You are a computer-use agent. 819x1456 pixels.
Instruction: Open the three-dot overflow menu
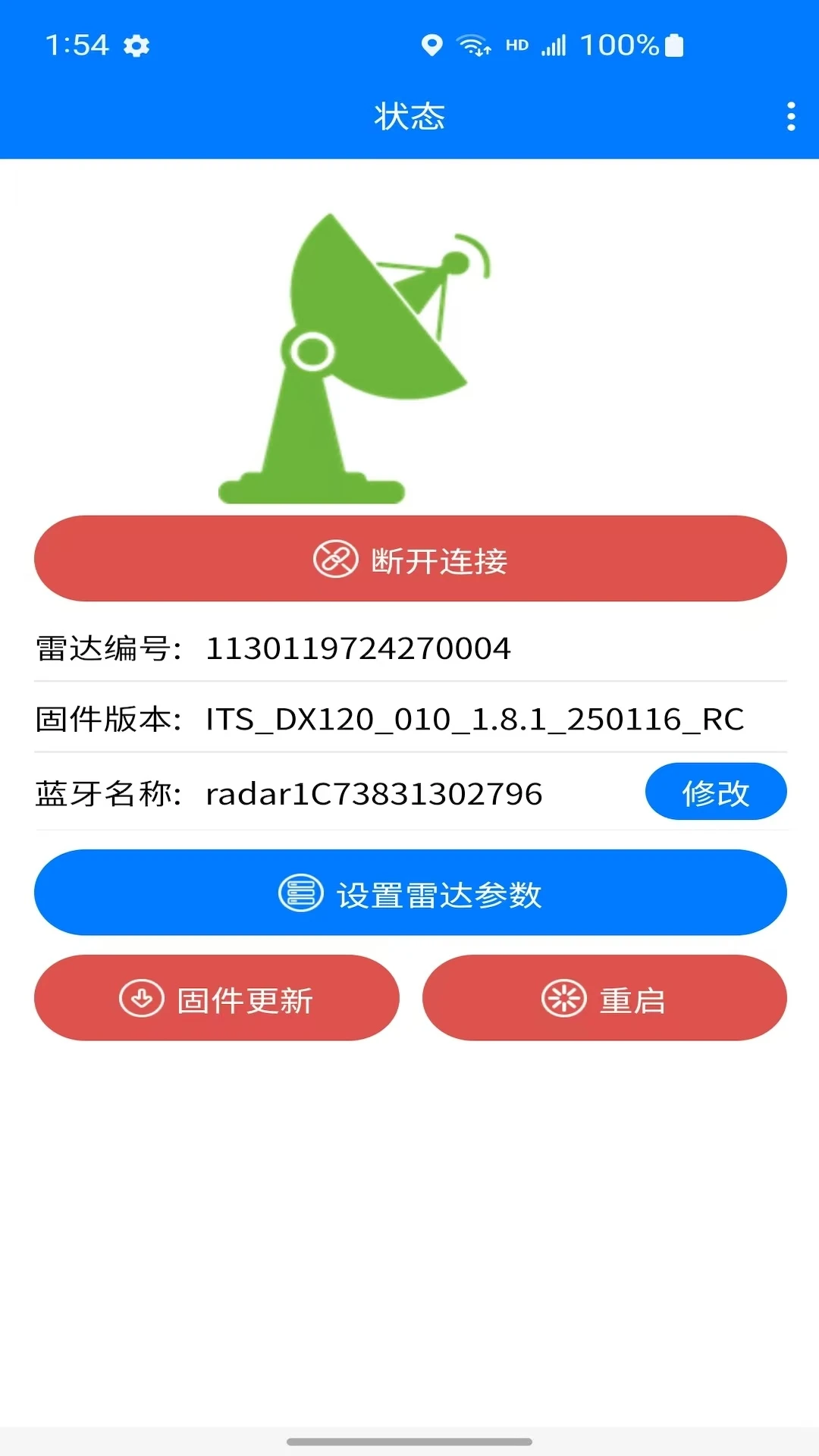tap(789, 118)
